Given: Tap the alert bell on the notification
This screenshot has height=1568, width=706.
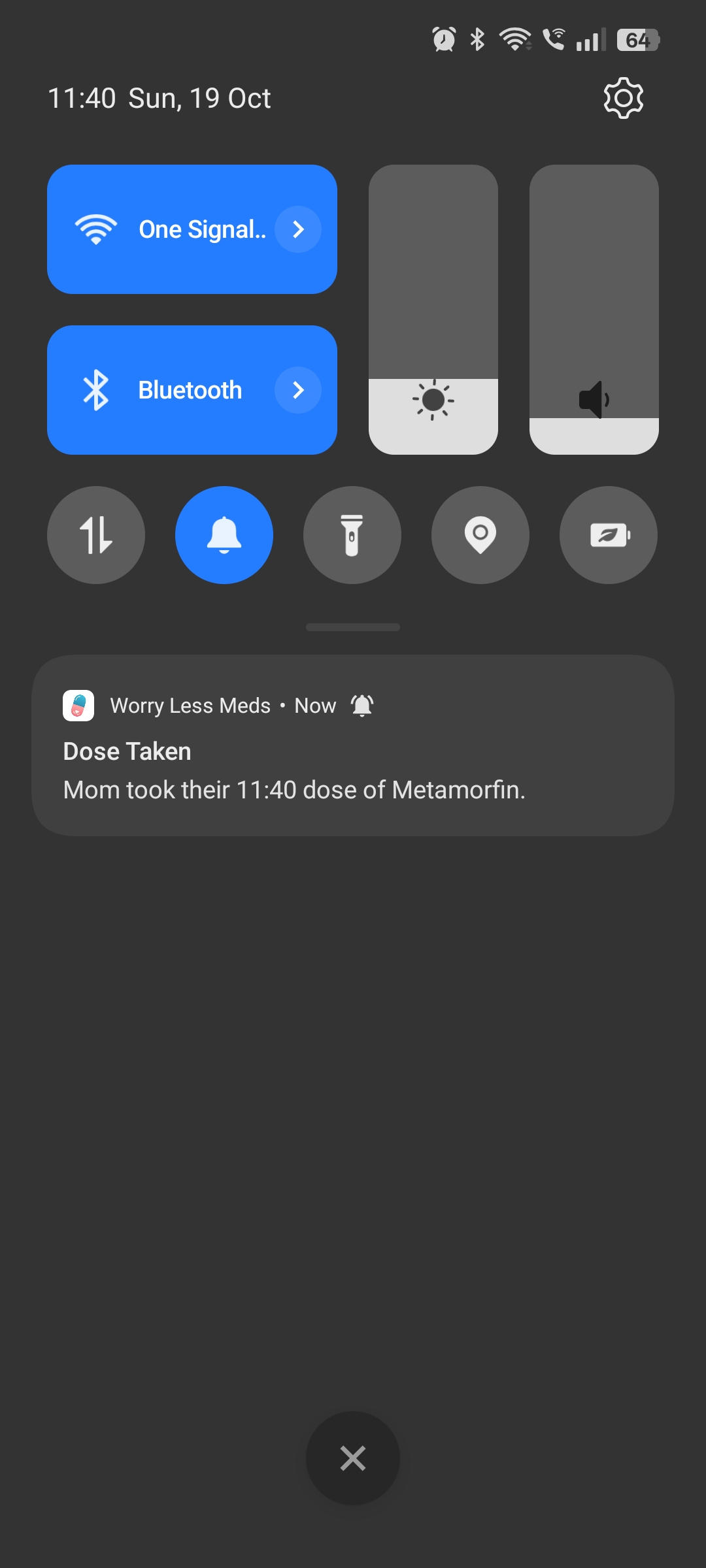Looking at the screenshot, I should coord(363,706).
